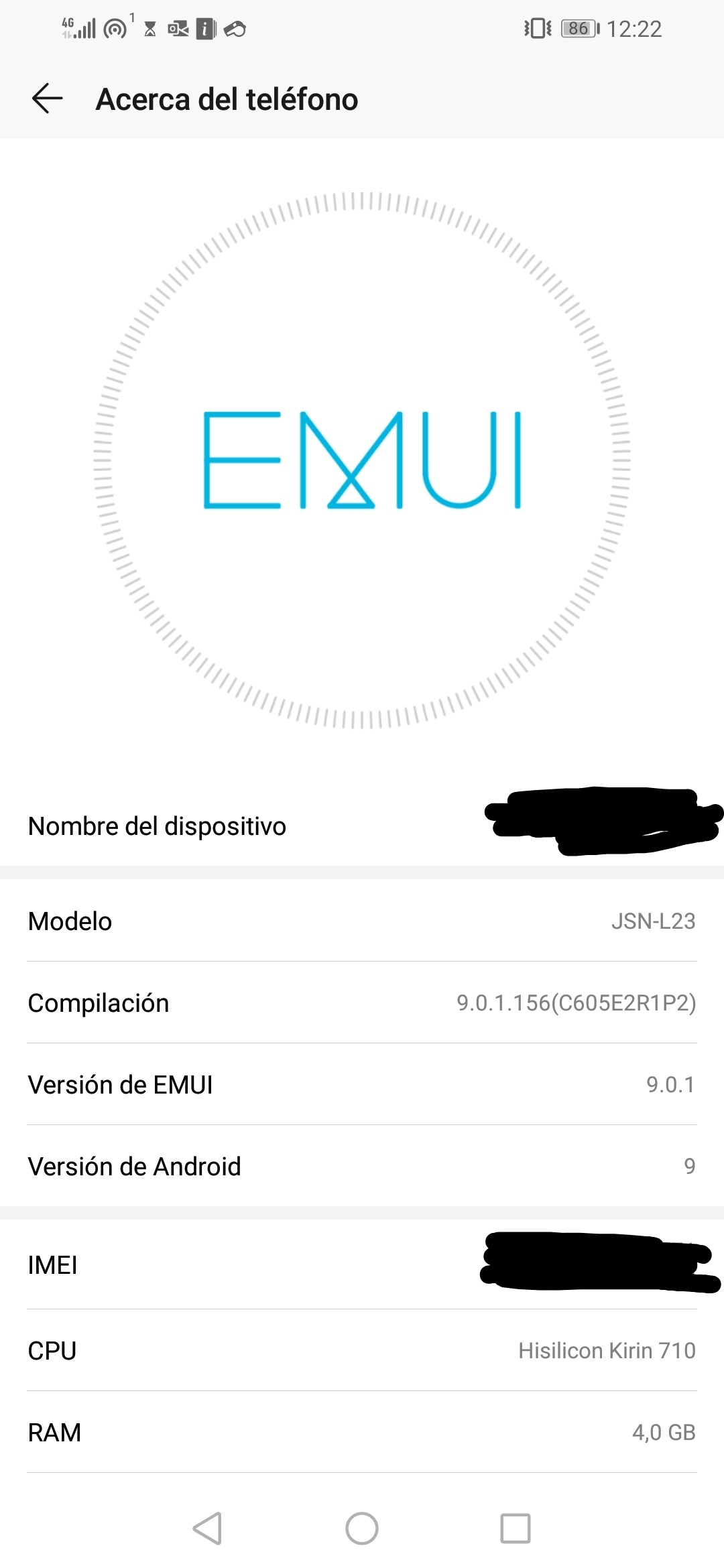Tap the hourglass timer notification icon
The image size is (724, 1568).
tap(150, 28)
